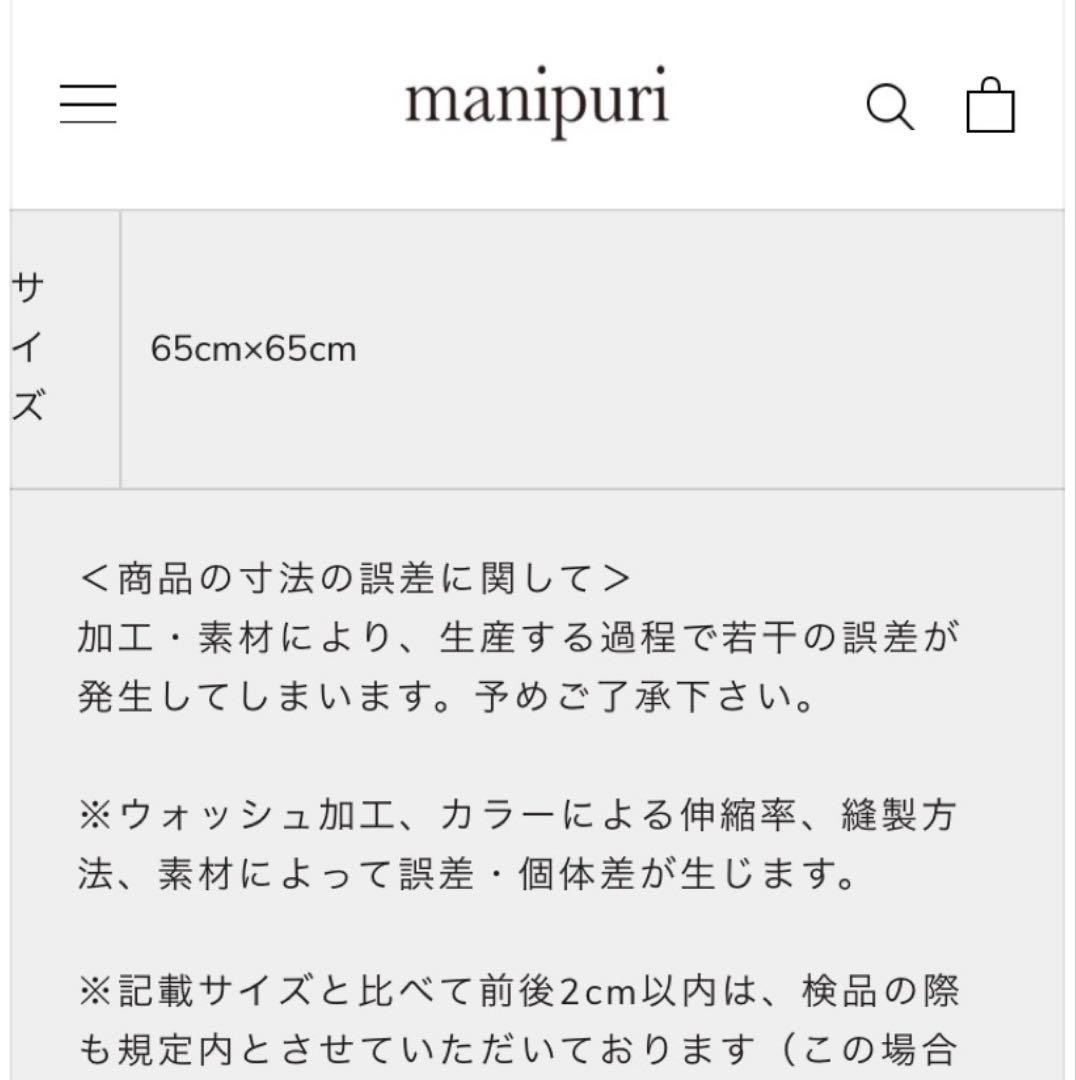The height and width of the screenshot is (1080, 1076).
Task: Open the hamburger navigation menu
Action: pyautogui.click(x=88, y=104)
